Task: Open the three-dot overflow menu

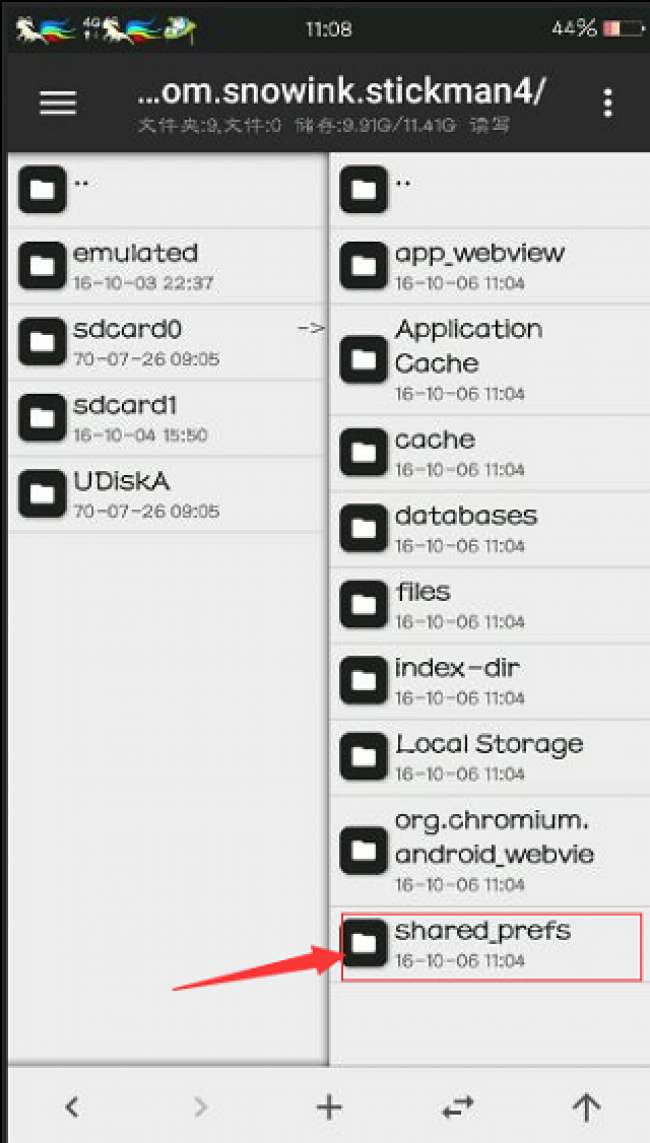Action: [608, 104]
